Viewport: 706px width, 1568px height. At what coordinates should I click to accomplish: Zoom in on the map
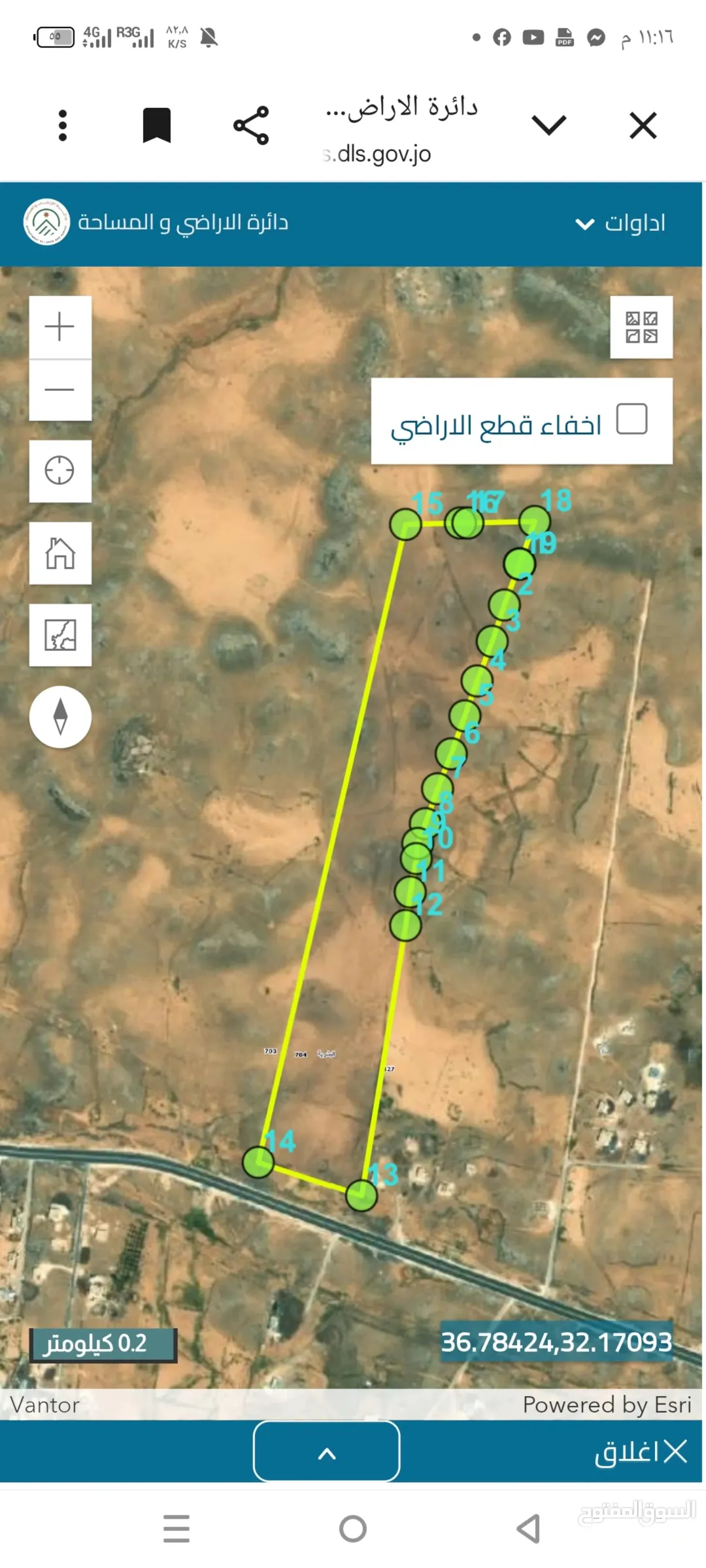[60, 327]
